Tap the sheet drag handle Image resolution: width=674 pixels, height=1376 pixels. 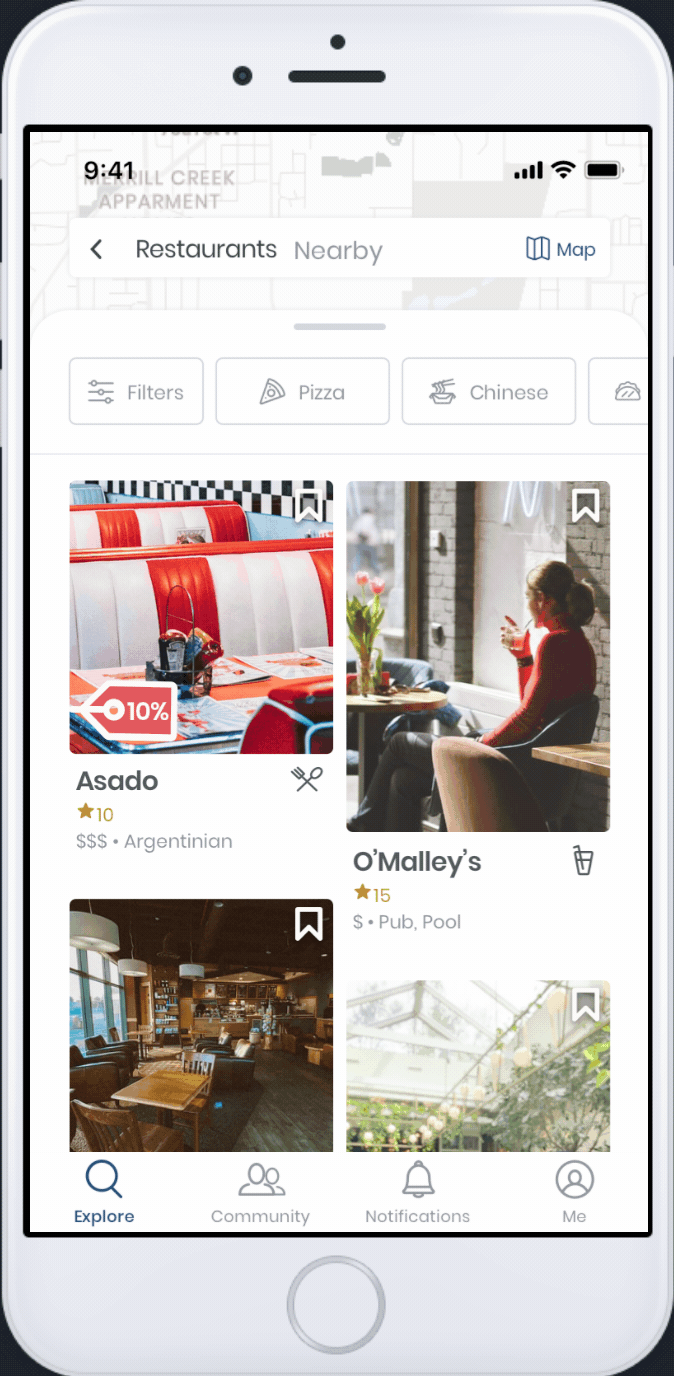click(340, 327)
